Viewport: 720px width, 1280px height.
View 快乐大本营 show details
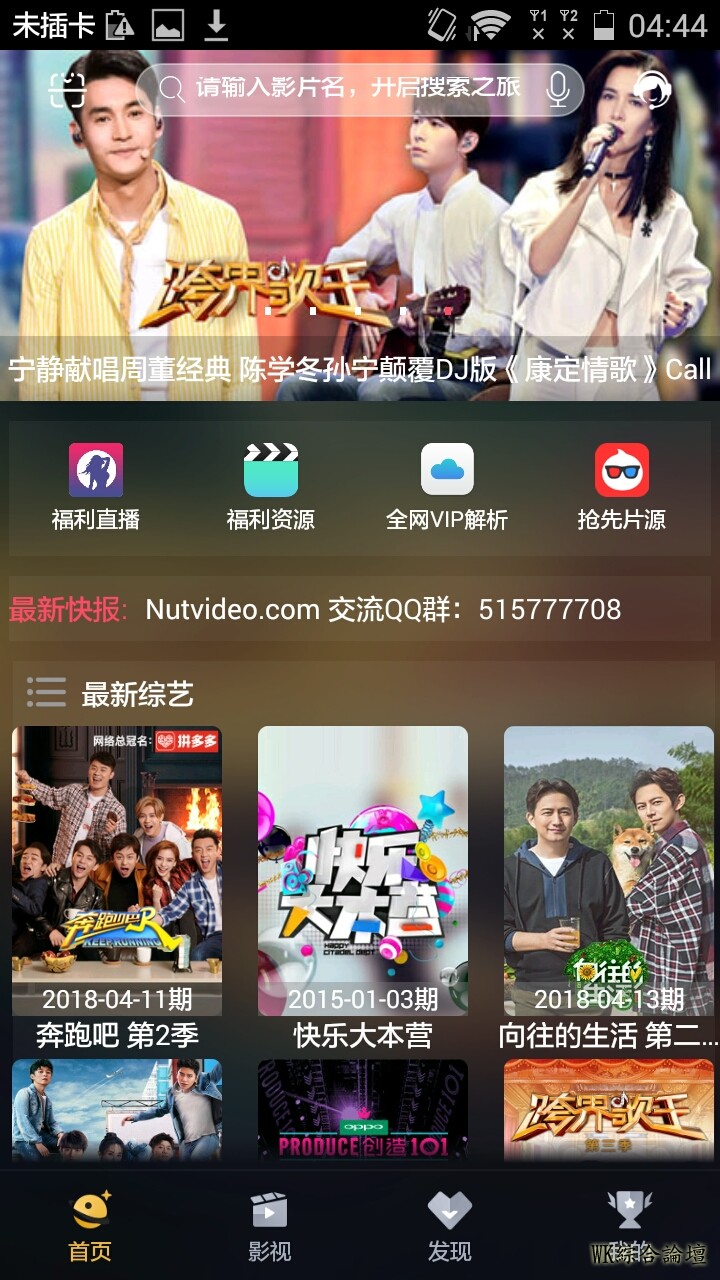[x=363, y=885]
